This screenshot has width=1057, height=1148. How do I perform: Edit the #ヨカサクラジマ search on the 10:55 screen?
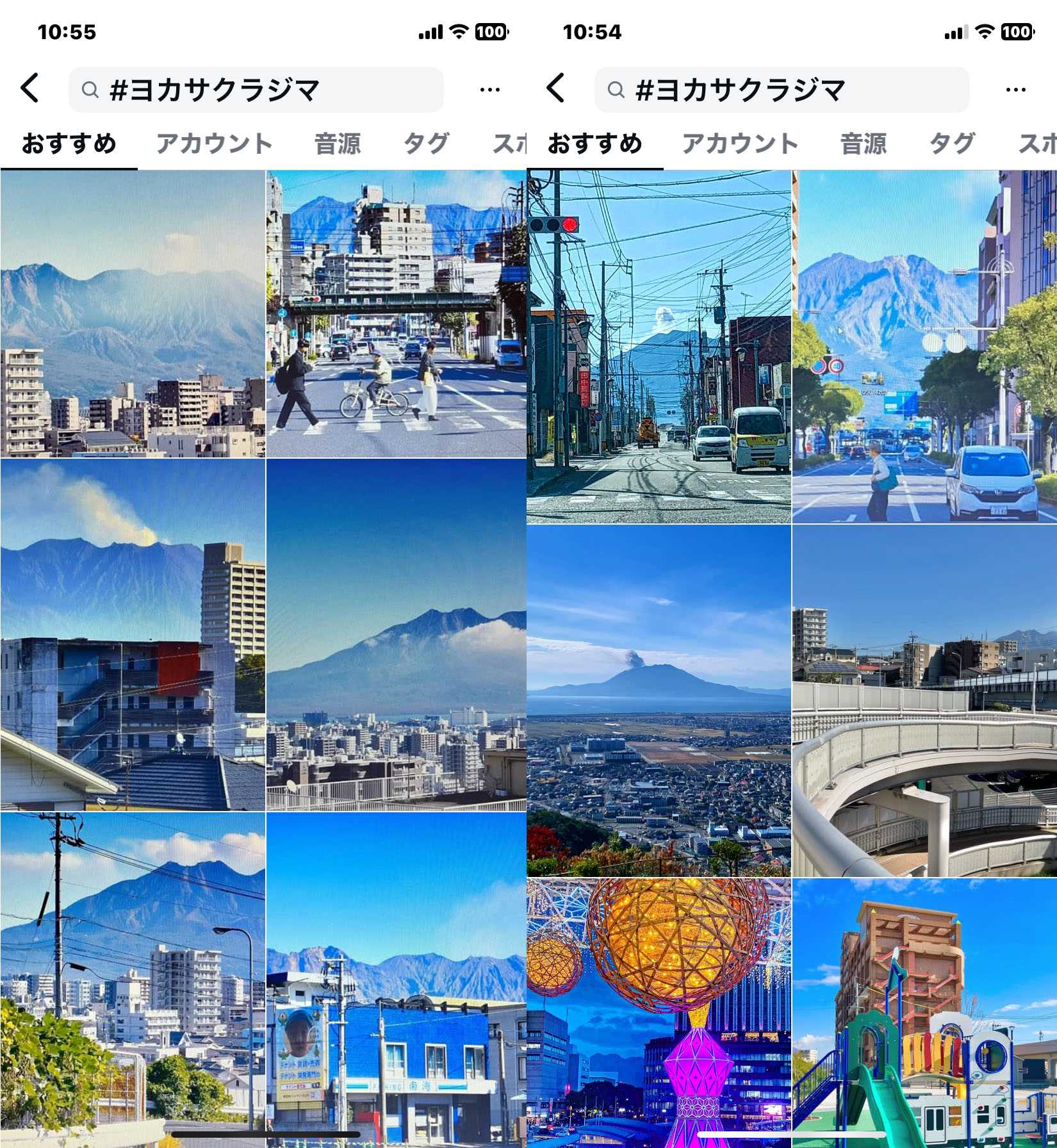256,90
